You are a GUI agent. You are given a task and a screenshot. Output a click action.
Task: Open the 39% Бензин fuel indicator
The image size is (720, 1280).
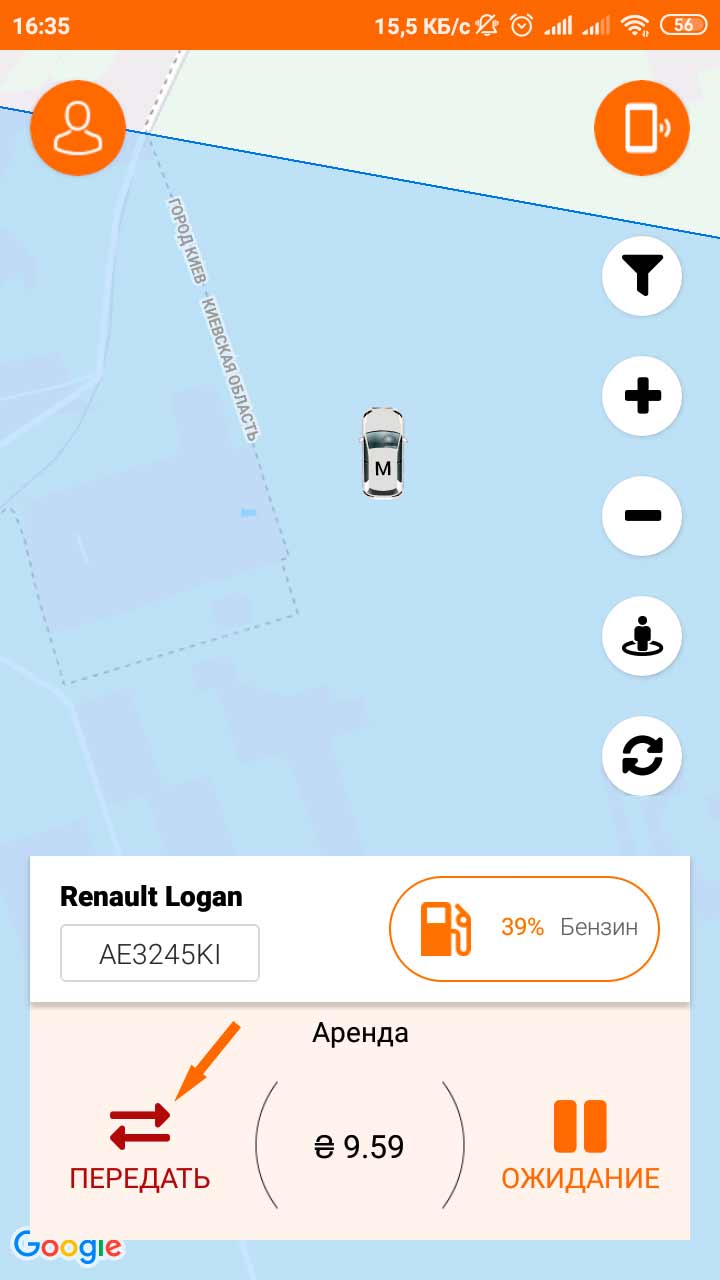525,928
